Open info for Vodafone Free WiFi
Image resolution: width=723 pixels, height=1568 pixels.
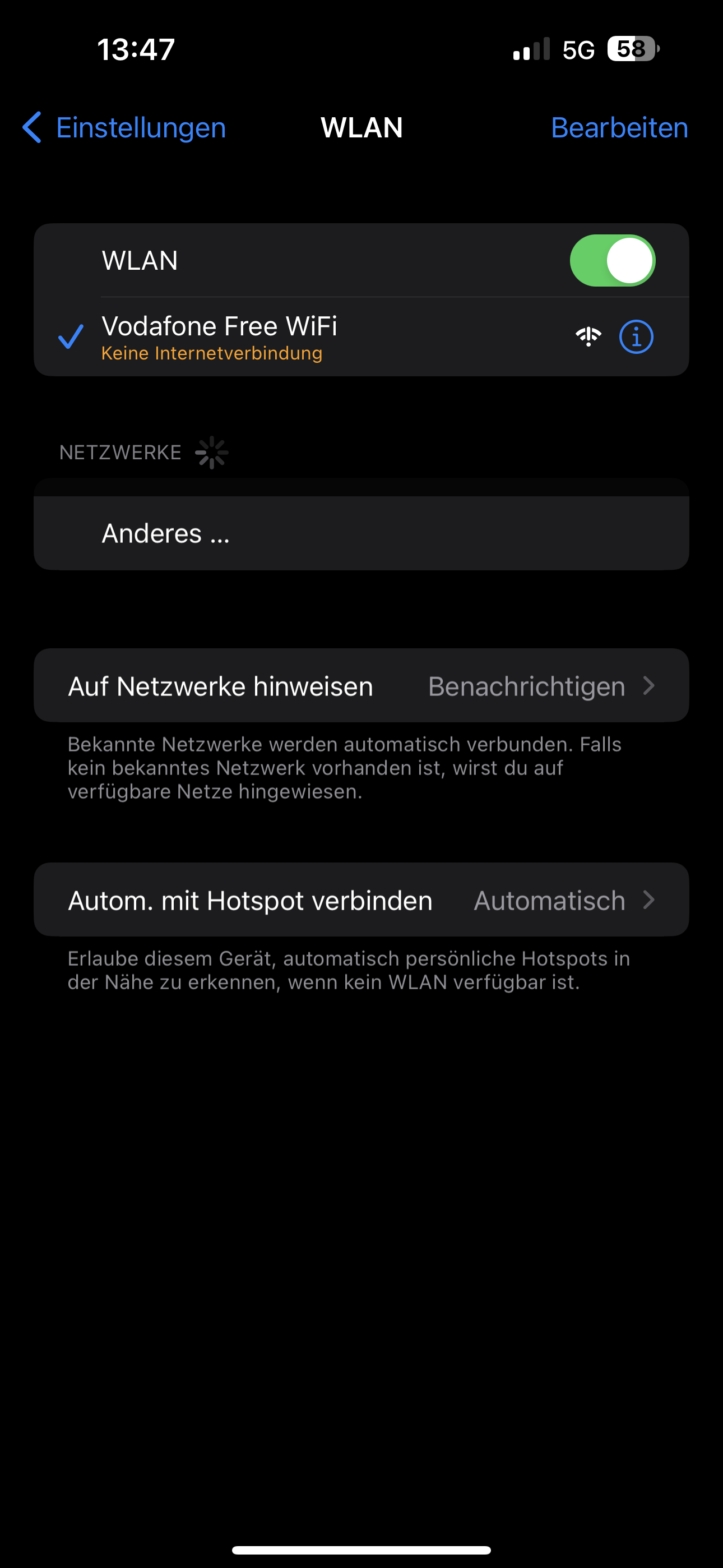pos(636,336)
